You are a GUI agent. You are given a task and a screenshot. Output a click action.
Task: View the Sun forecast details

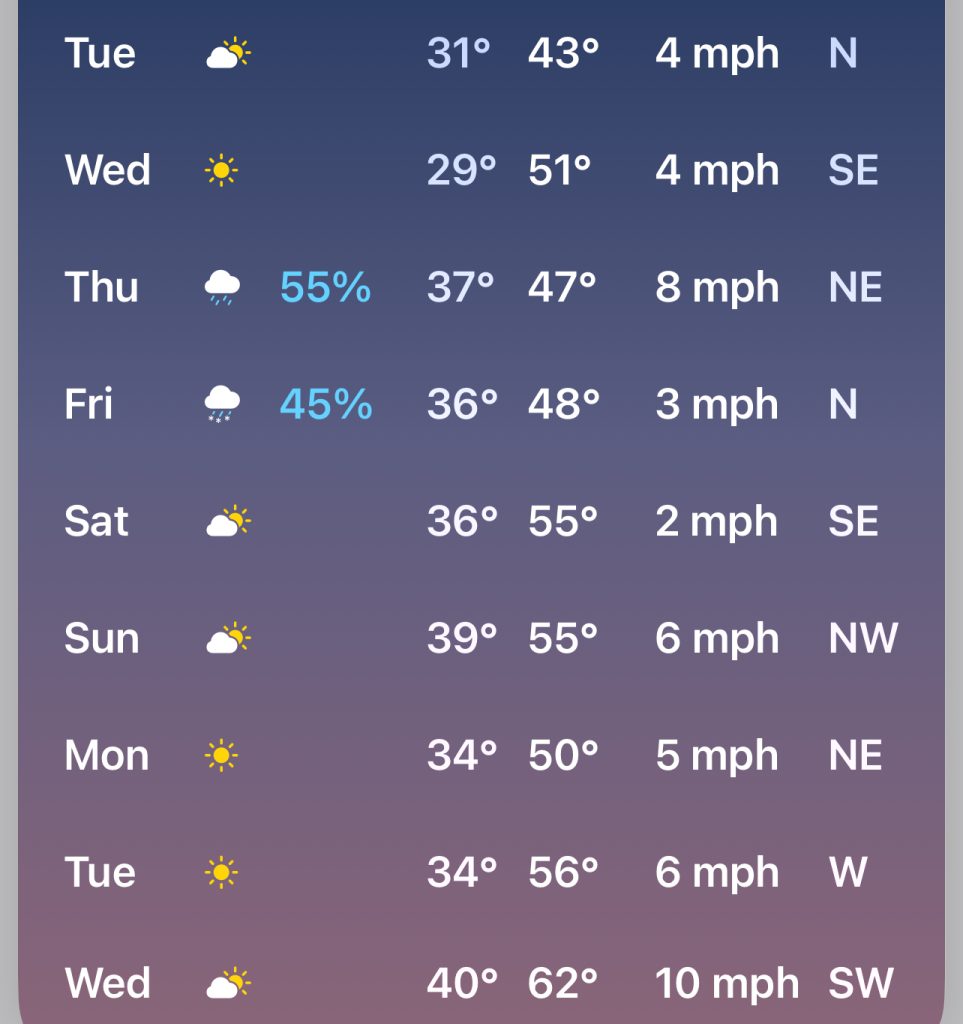pos(480,639)
